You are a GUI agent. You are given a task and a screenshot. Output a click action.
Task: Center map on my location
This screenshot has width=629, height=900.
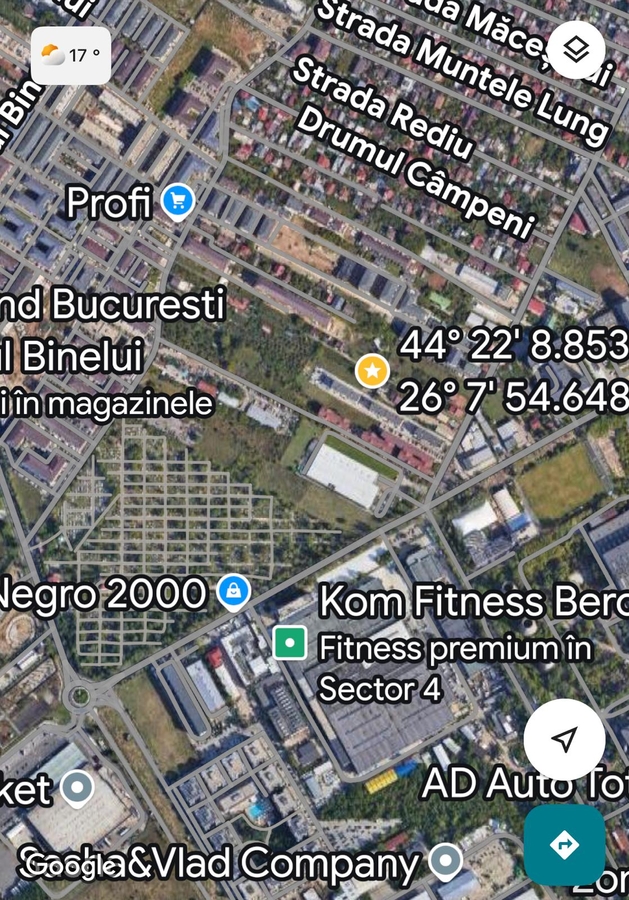(x=564, y=739)
